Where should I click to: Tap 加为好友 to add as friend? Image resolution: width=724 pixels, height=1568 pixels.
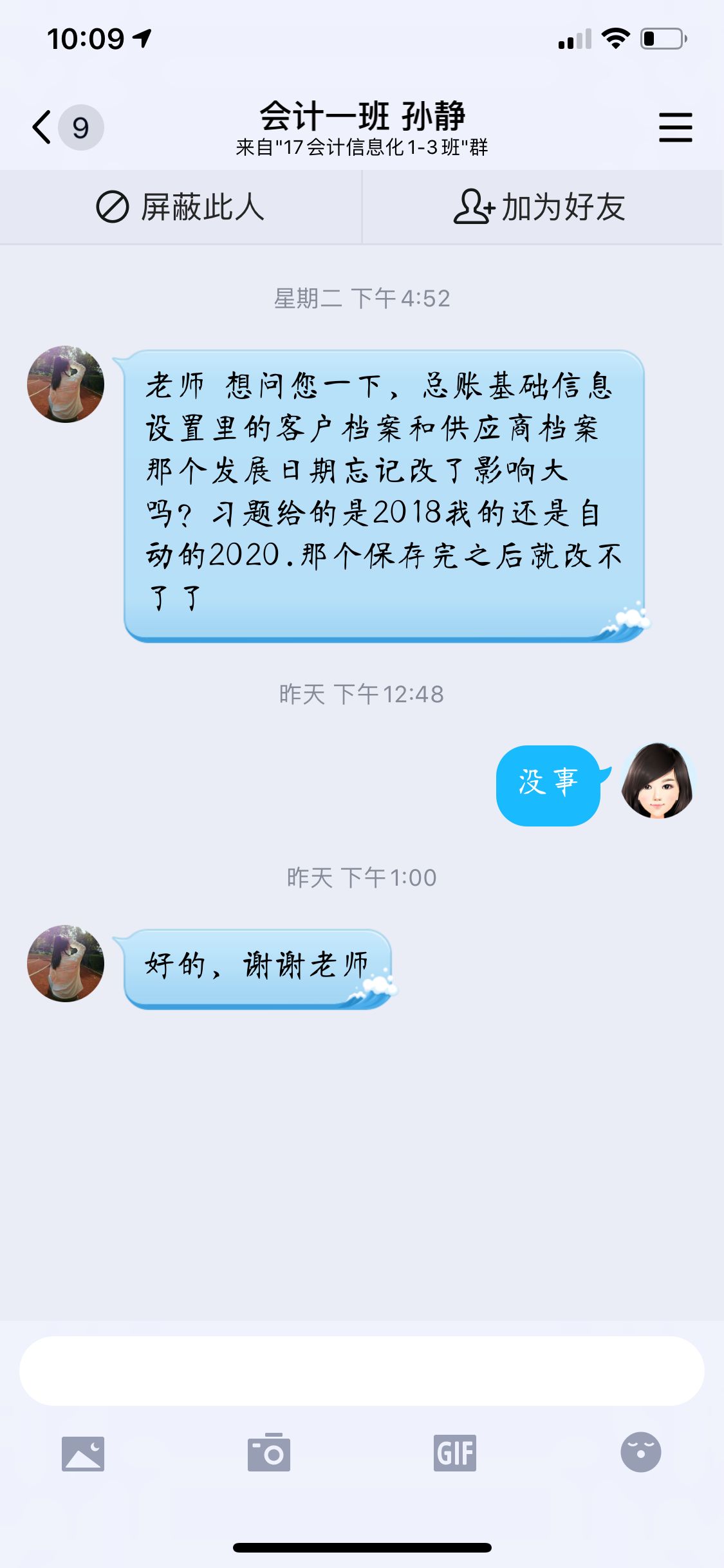tap(541, 207)
